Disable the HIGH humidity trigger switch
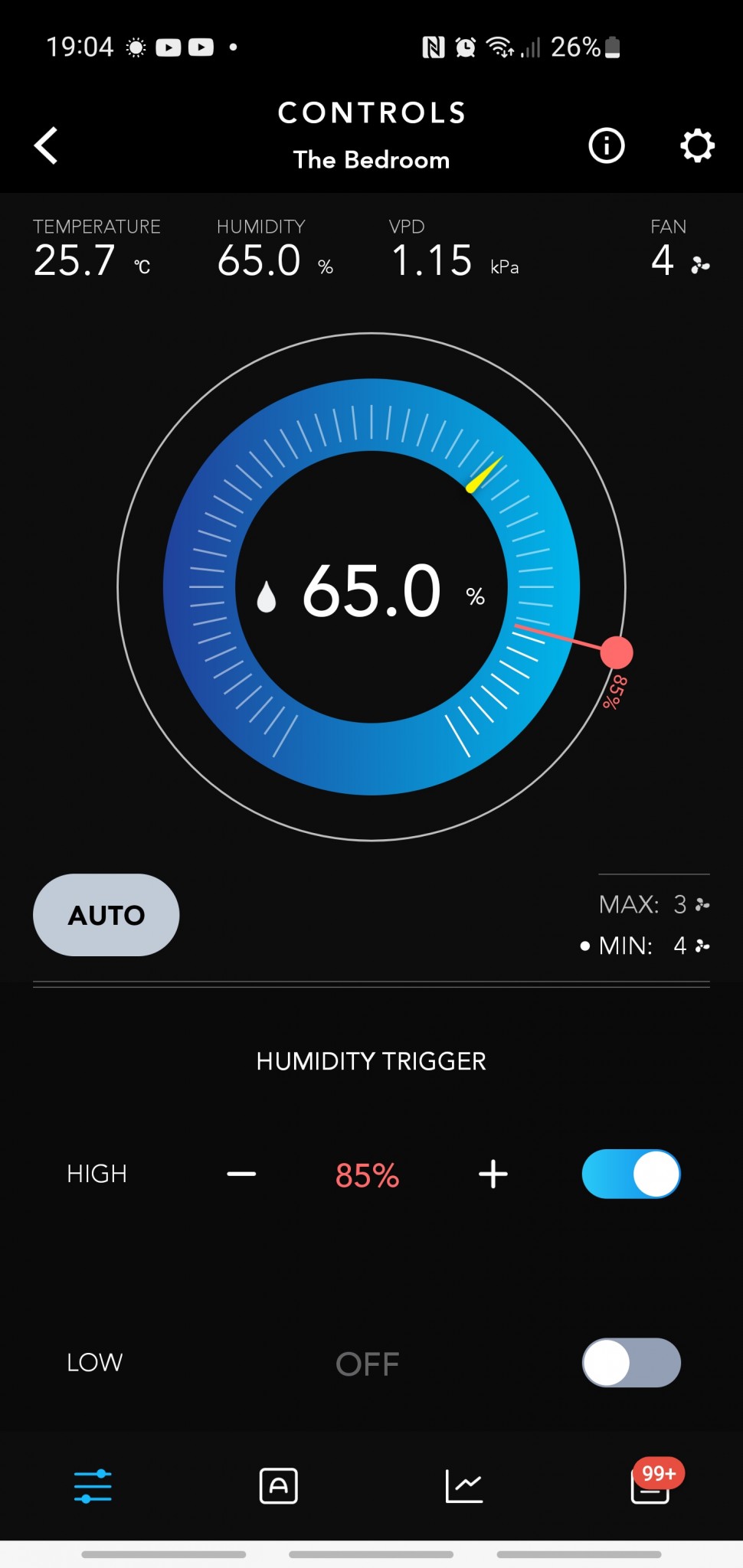743x1568 pixels. (x=631, y=1174)
